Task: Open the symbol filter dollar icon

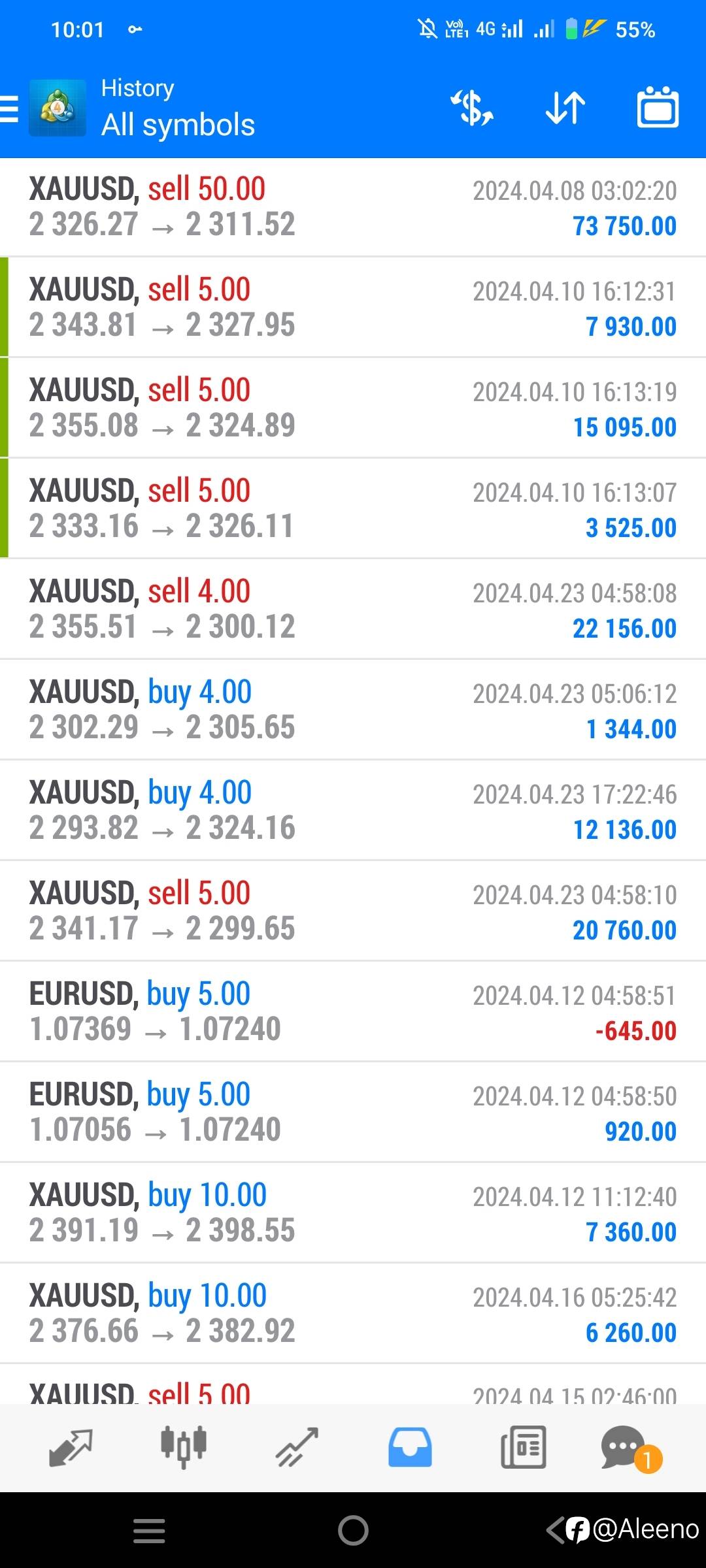Action: [472, 108]
